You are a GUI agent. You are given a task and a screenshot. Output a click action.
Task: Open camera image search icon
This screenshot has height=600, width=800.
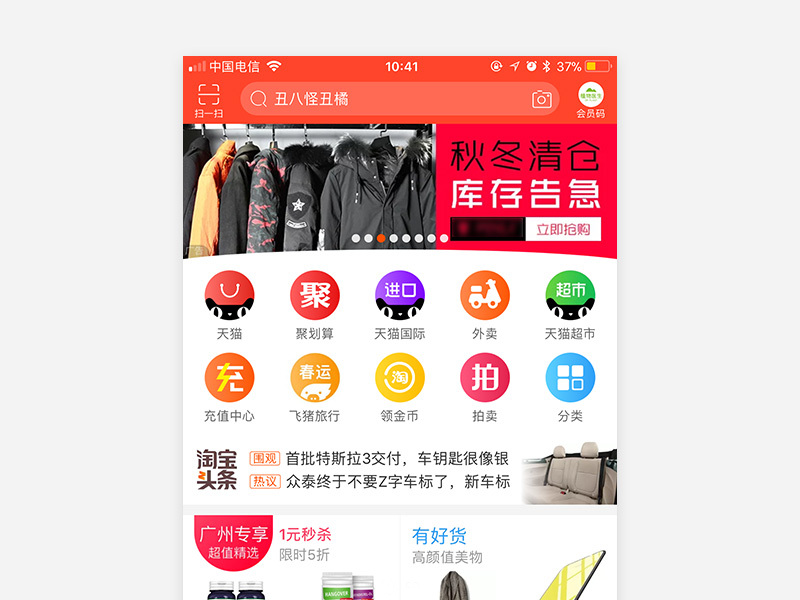(x=541, y=99)
